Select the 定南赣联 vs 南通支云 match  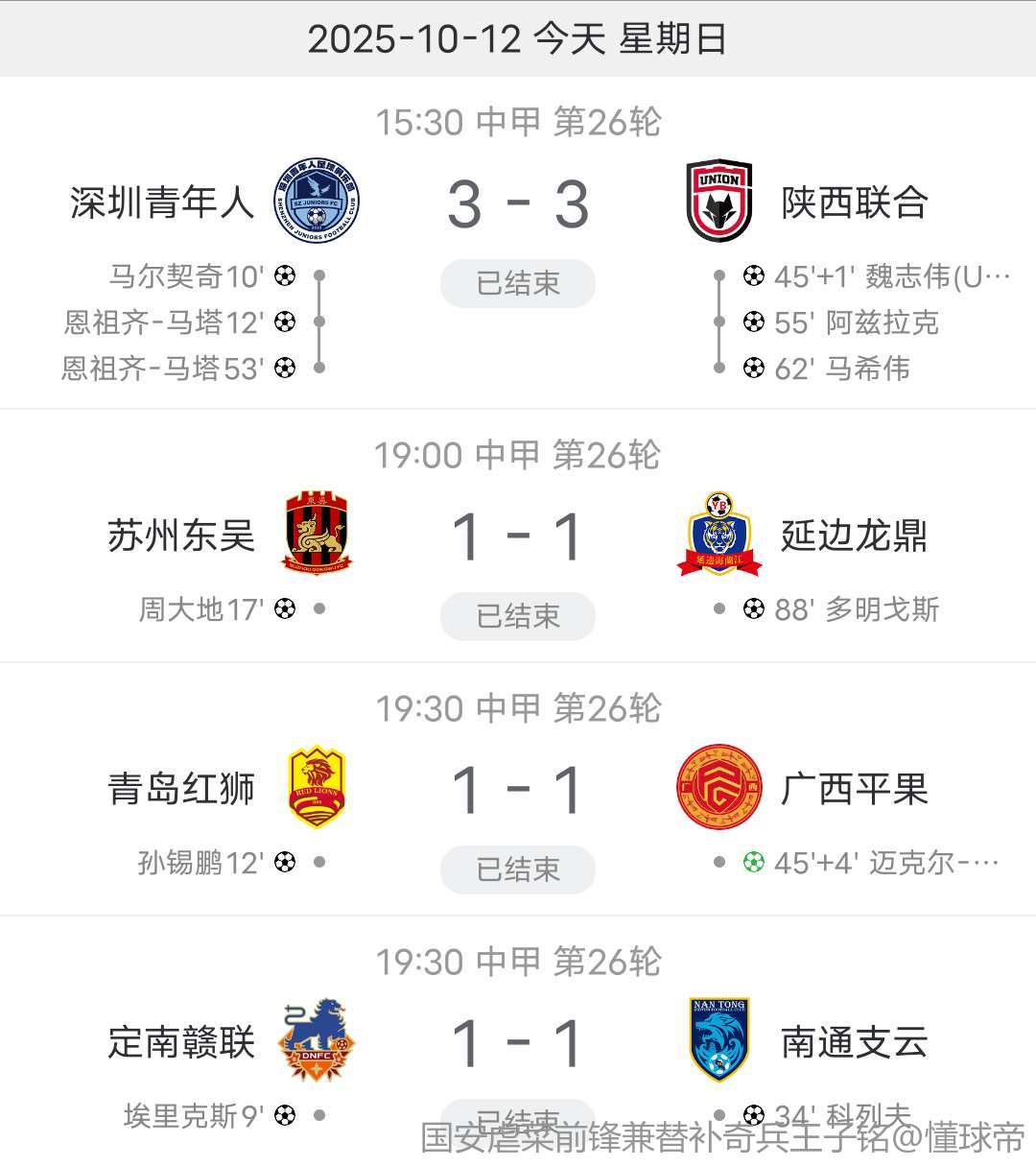click(x=518, y=1042)
